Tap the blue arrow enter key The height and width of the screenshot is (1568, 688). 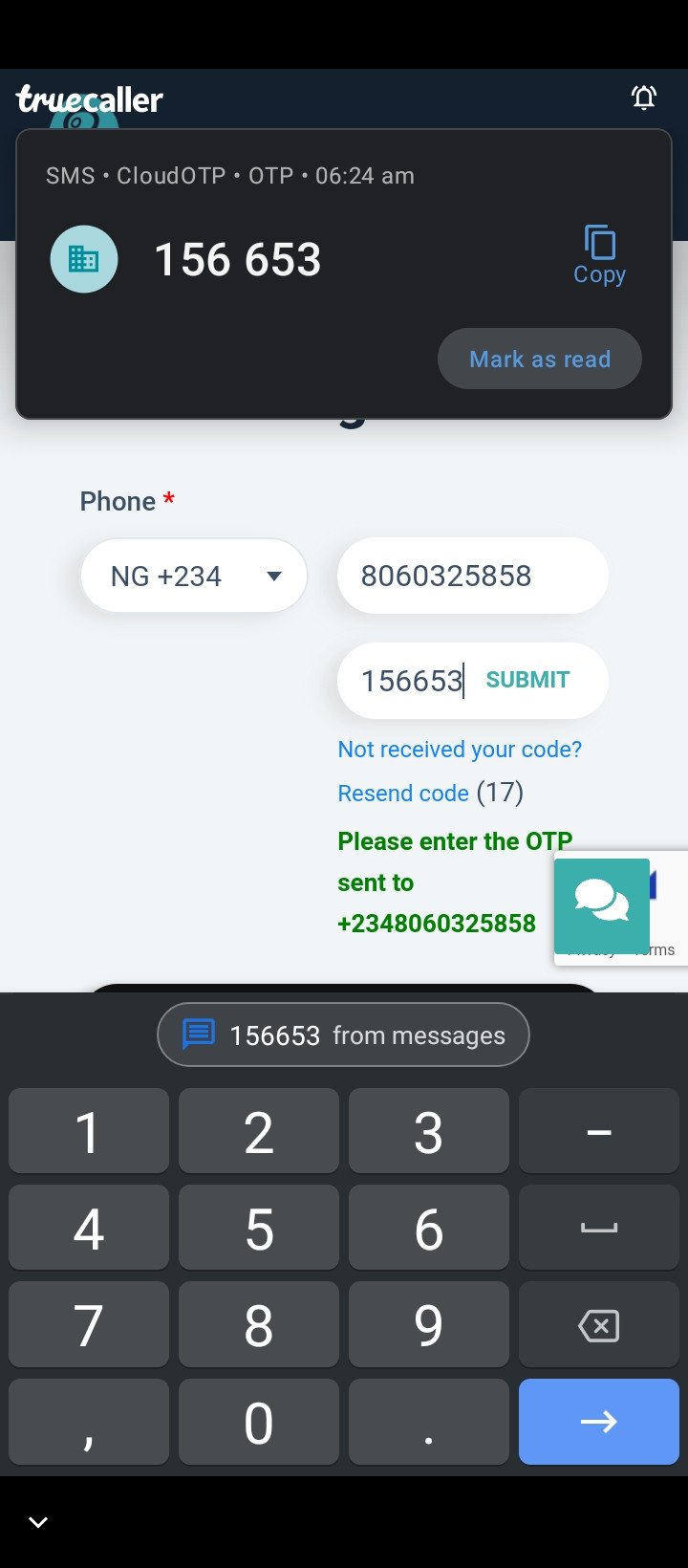point(599,1422)
